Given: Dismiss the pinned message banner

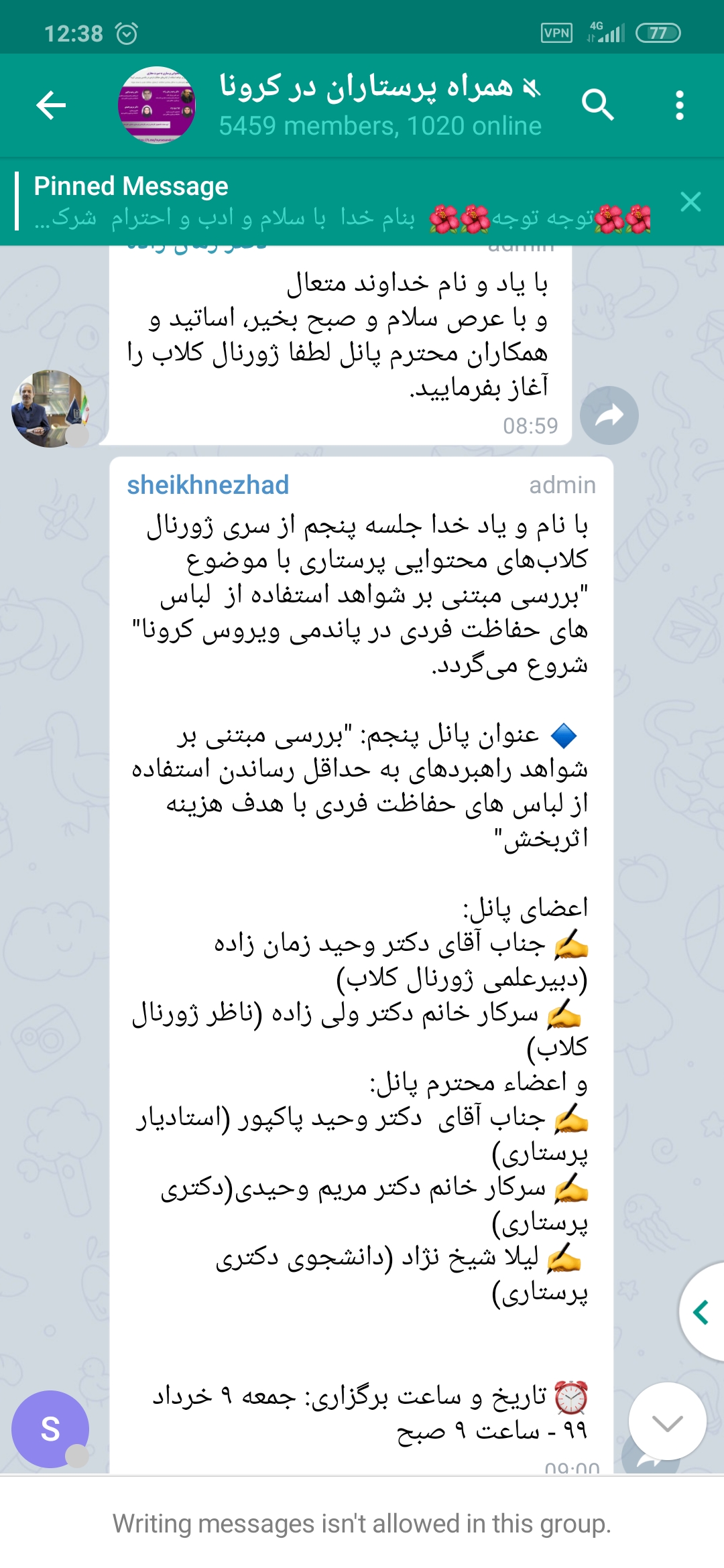Looking at the screenshot, I should [x=690, y=202].
